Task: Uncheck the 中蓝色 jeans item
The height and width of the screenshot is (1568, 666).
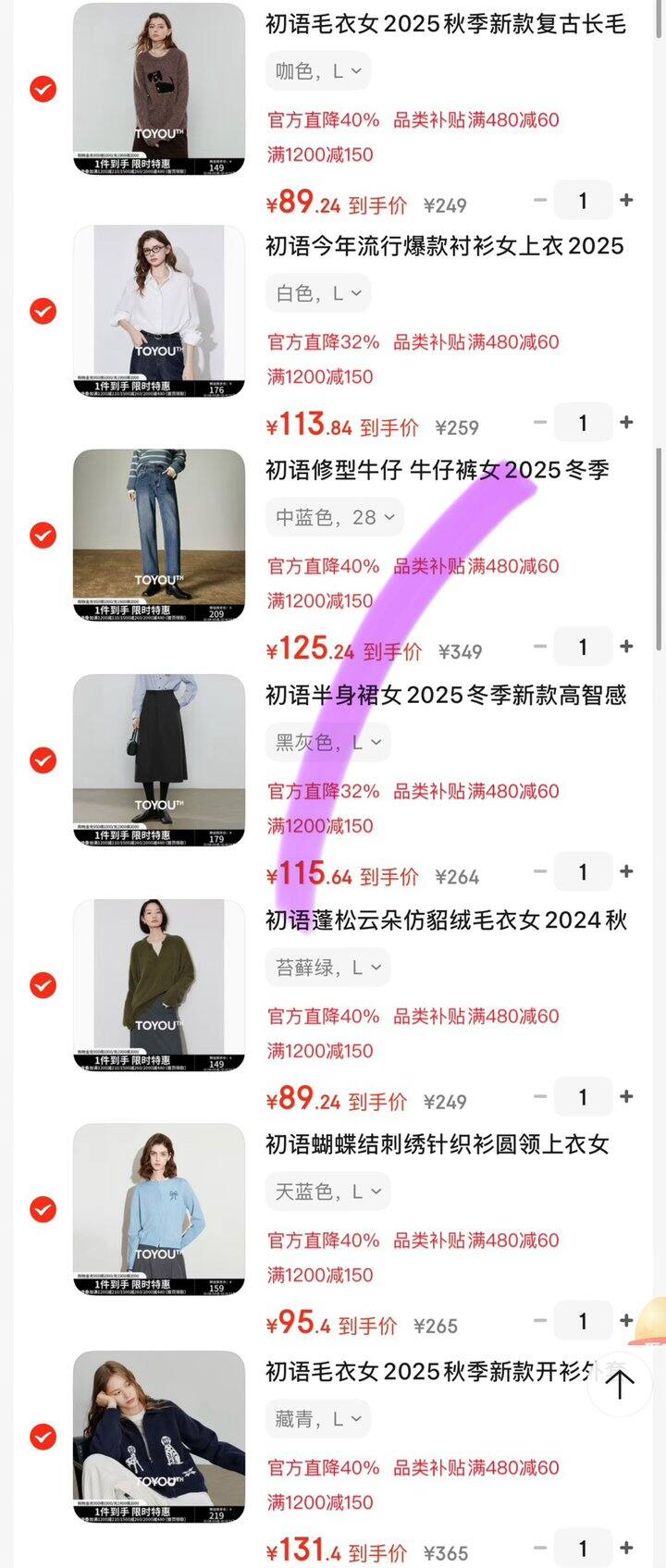Action: pos(43,537)
